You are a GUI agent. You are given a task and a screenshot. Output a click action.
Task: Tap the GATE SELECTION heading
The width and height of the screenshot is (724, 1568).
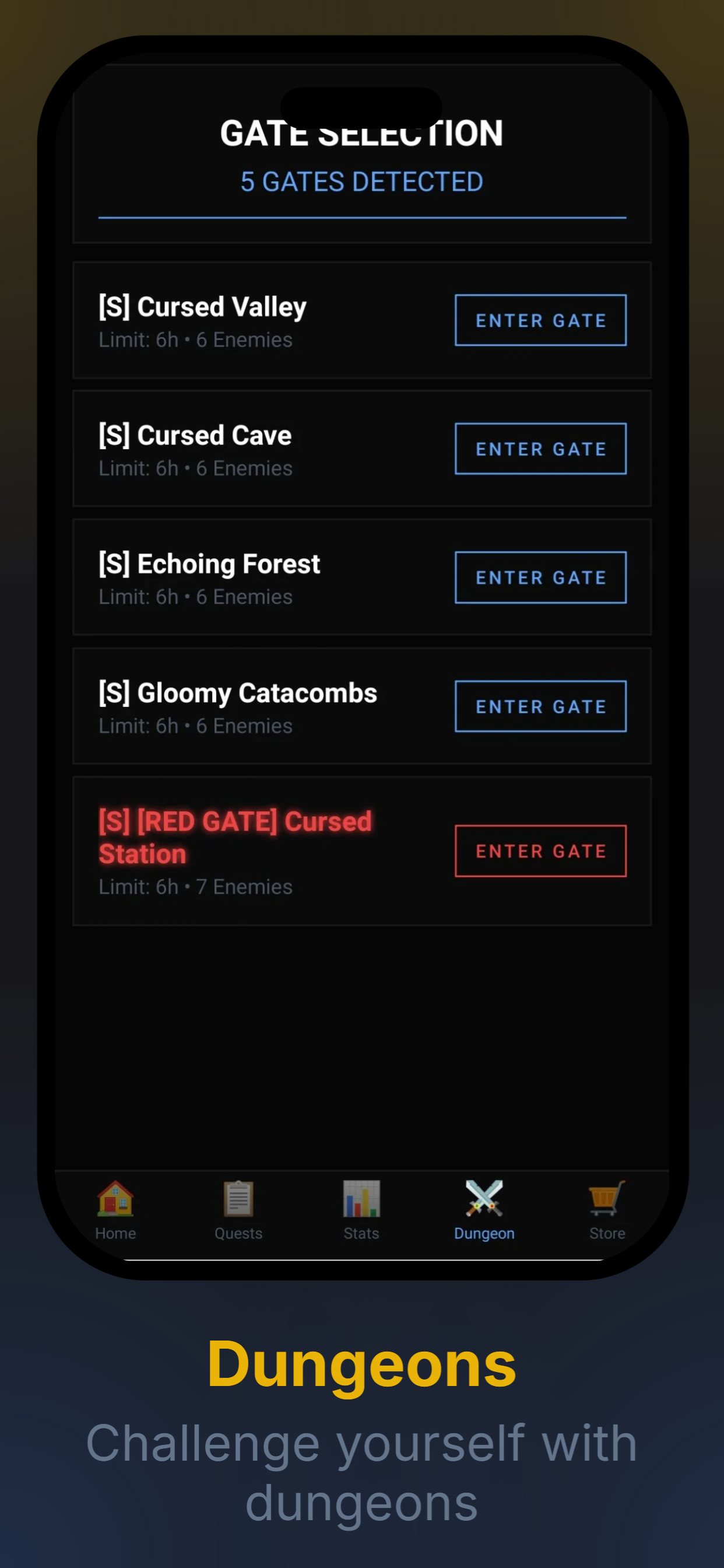(362, 132)
